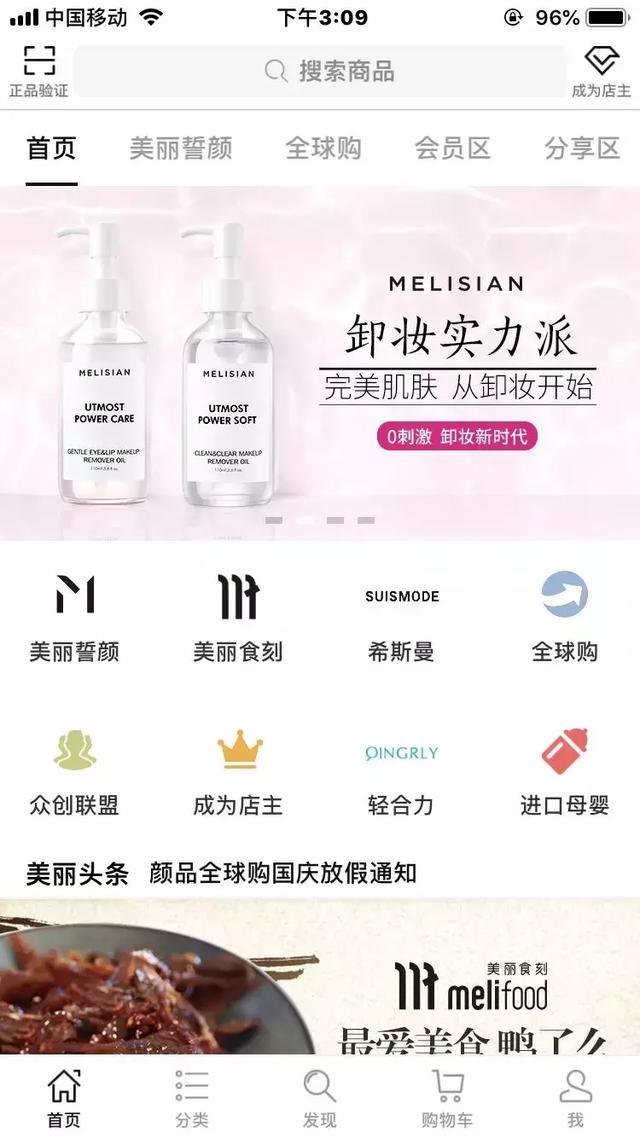Screen dimensions: 640x1138
Task: Open the 美丽食刻 category shortcut
Action: coord(238,617)
